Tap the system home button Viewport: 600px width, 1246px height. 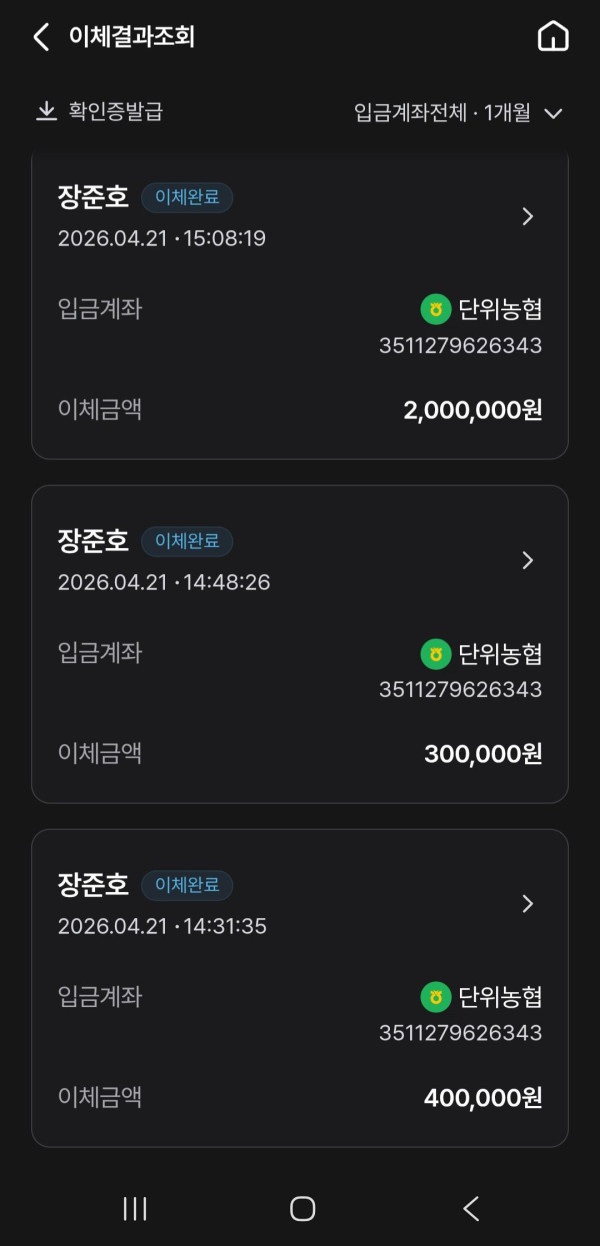[302, 1208]
